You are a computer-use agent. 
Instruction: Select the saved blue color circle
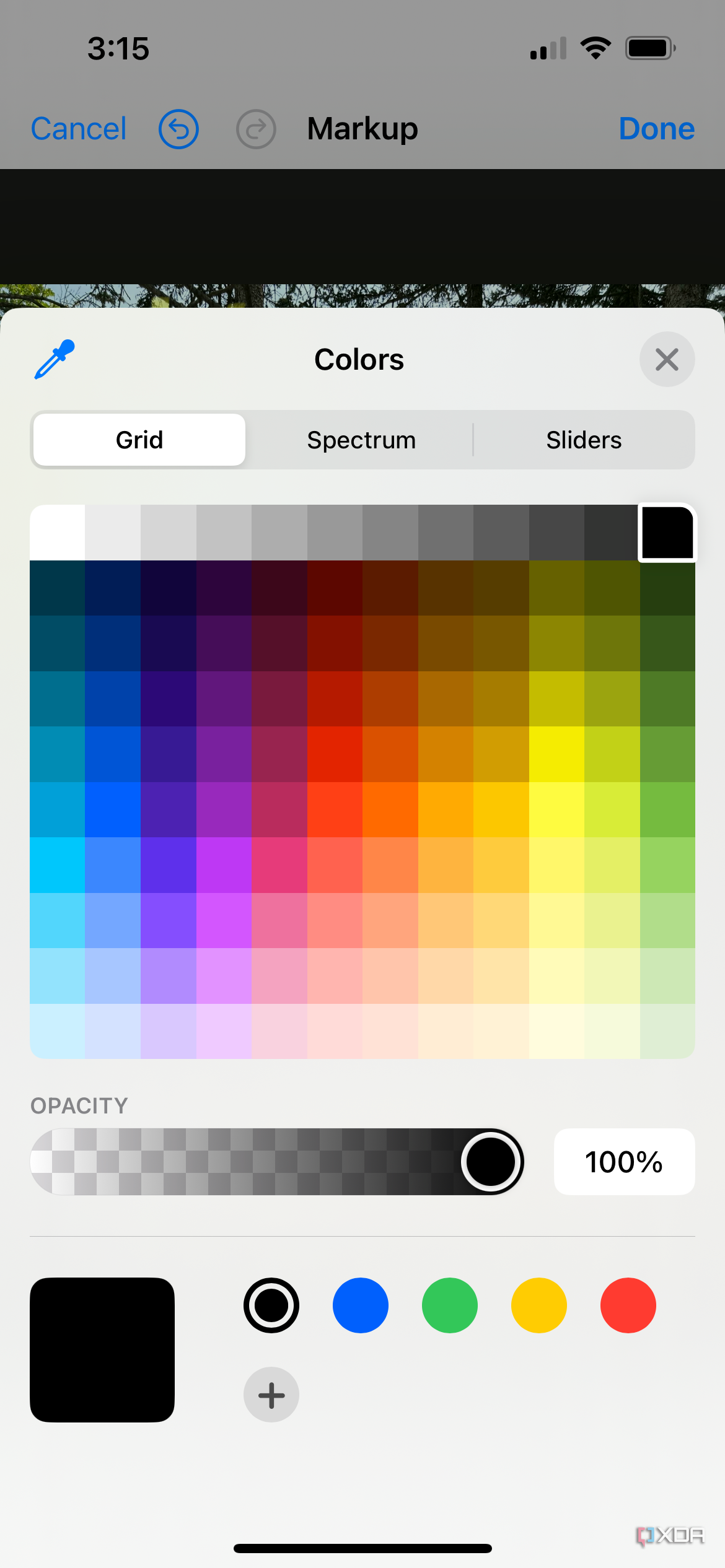click(360, 1305)
